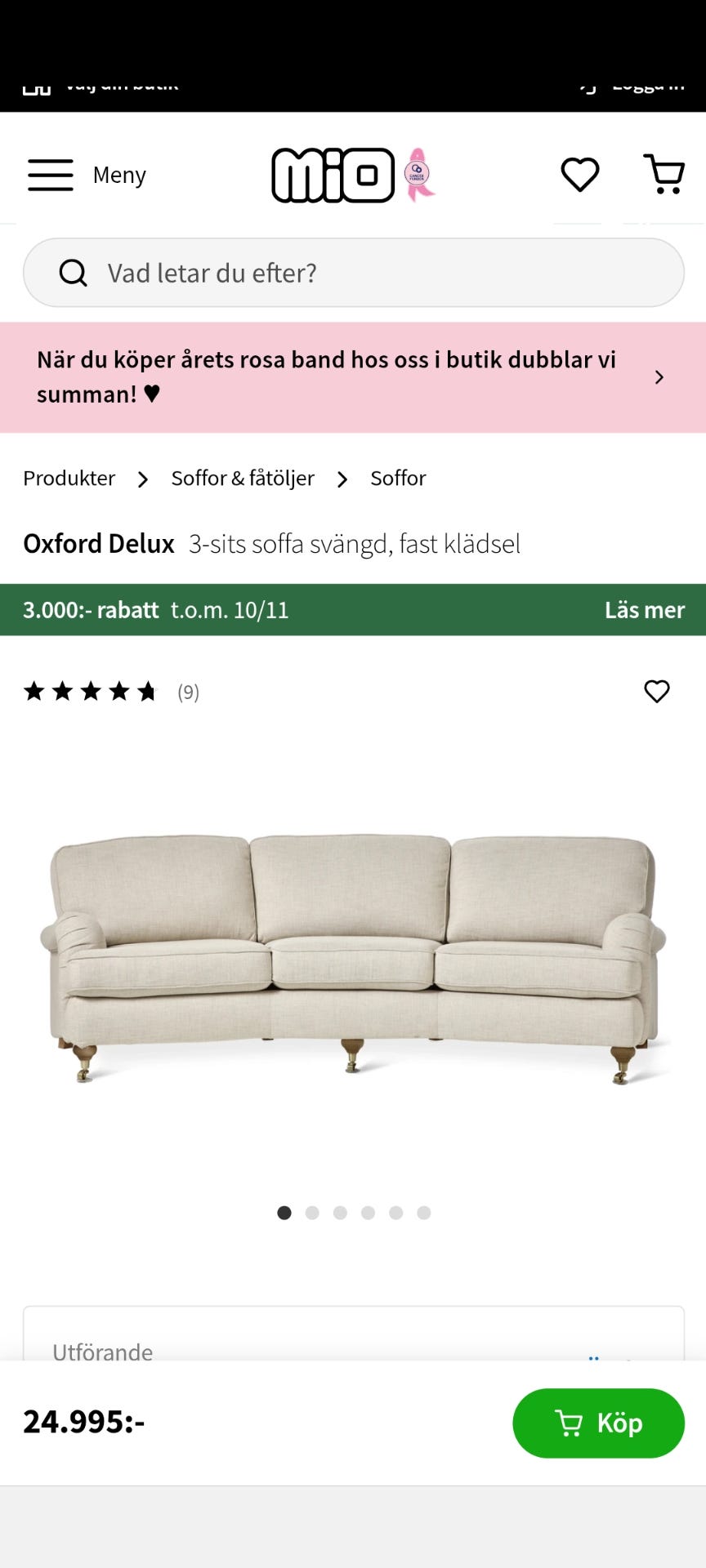Click the magnifying glass search icon

(74, 273)
